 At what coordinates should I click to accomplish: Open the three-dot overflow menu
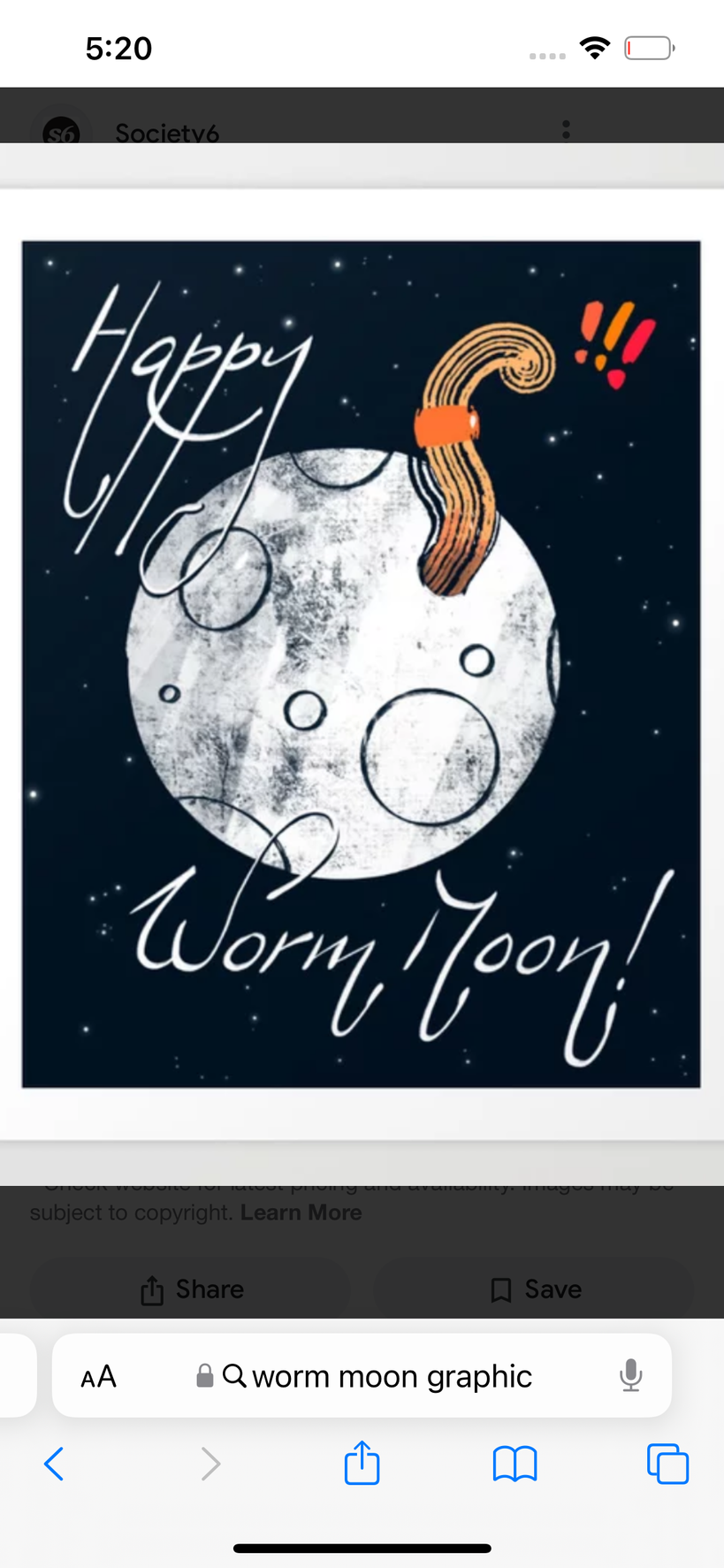[566, 130]
